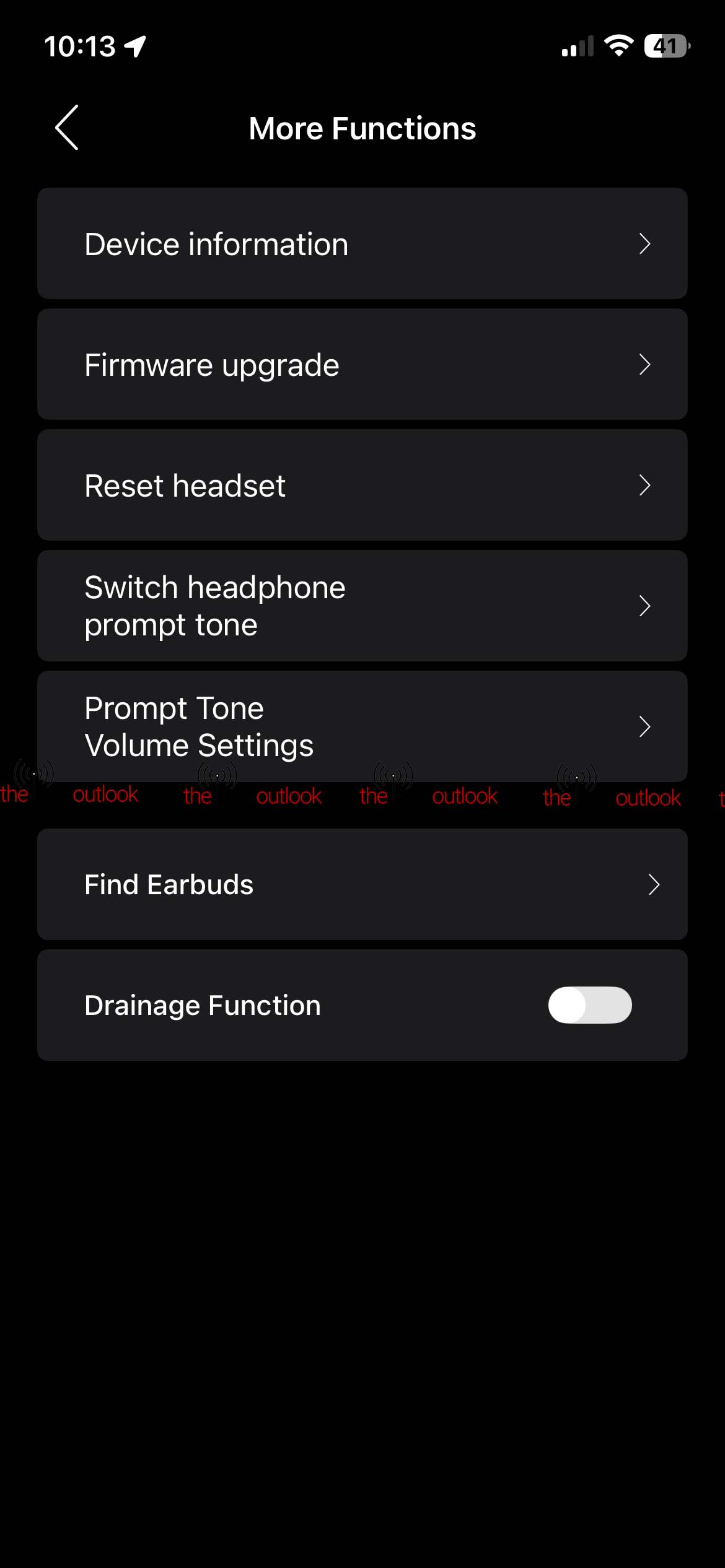
Task: Open Device information
Action: 362,243
